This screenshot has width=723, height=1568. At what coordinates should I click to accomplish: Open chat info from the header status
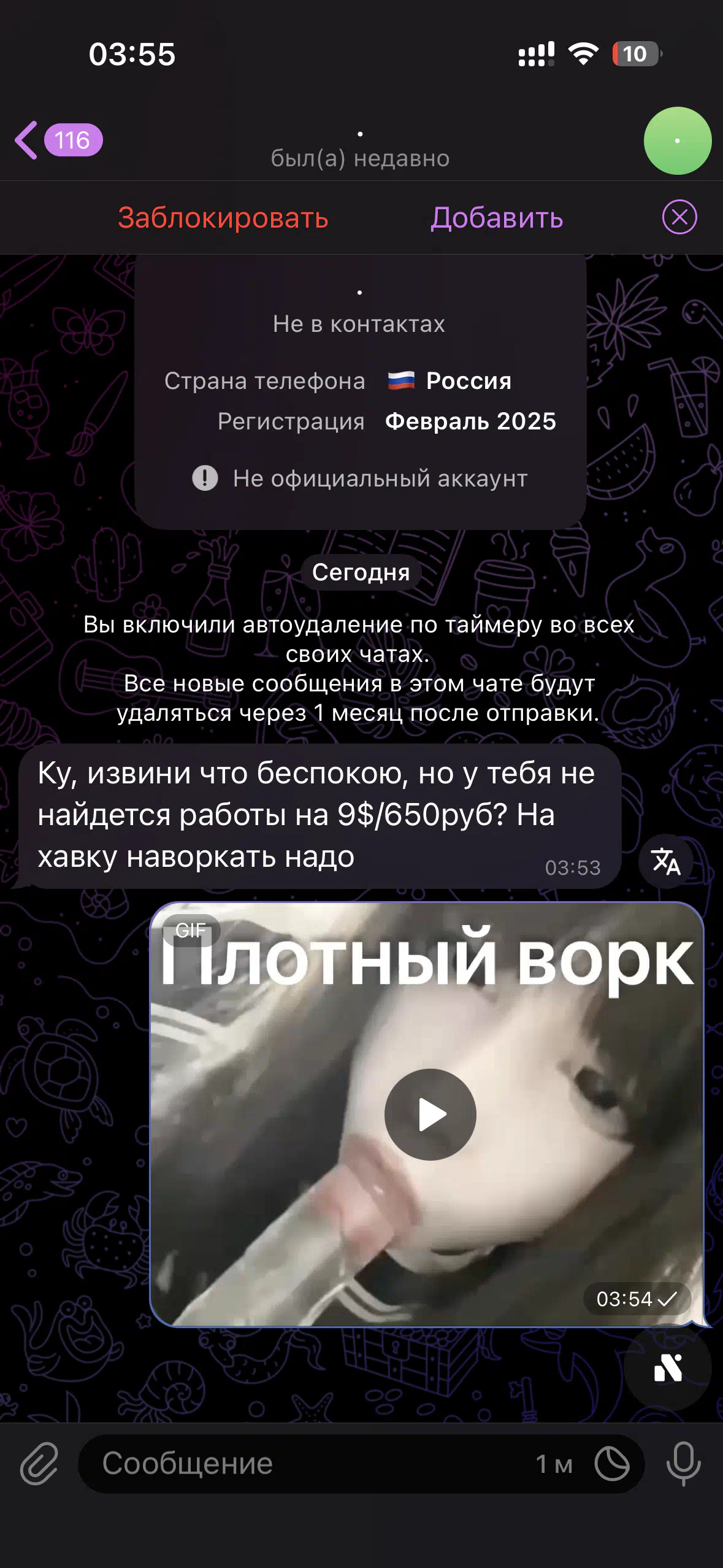[x=361, y=158]
